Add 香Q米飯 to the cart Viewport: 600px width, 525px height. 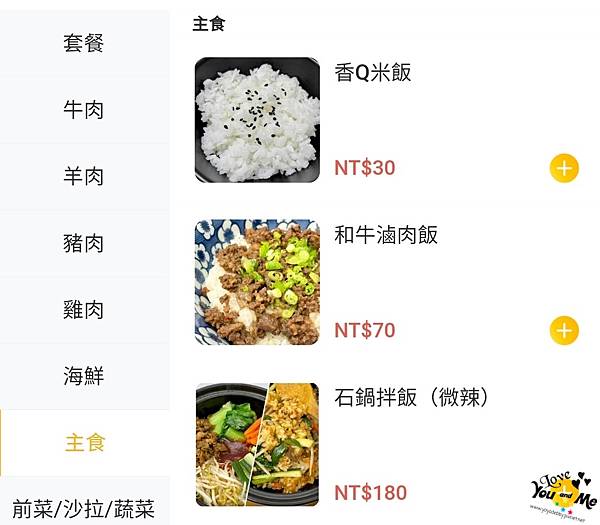coord(564,168)
